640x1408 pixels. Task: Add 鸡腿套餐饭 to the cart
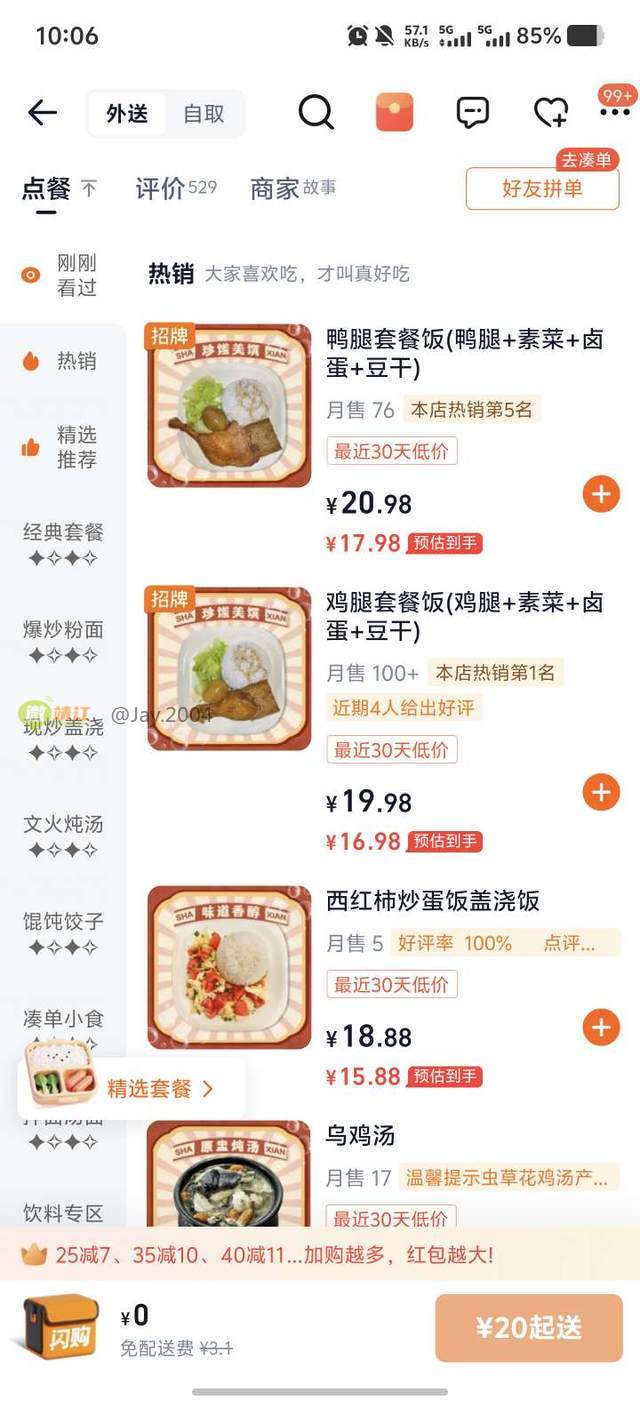coord(601,793)
